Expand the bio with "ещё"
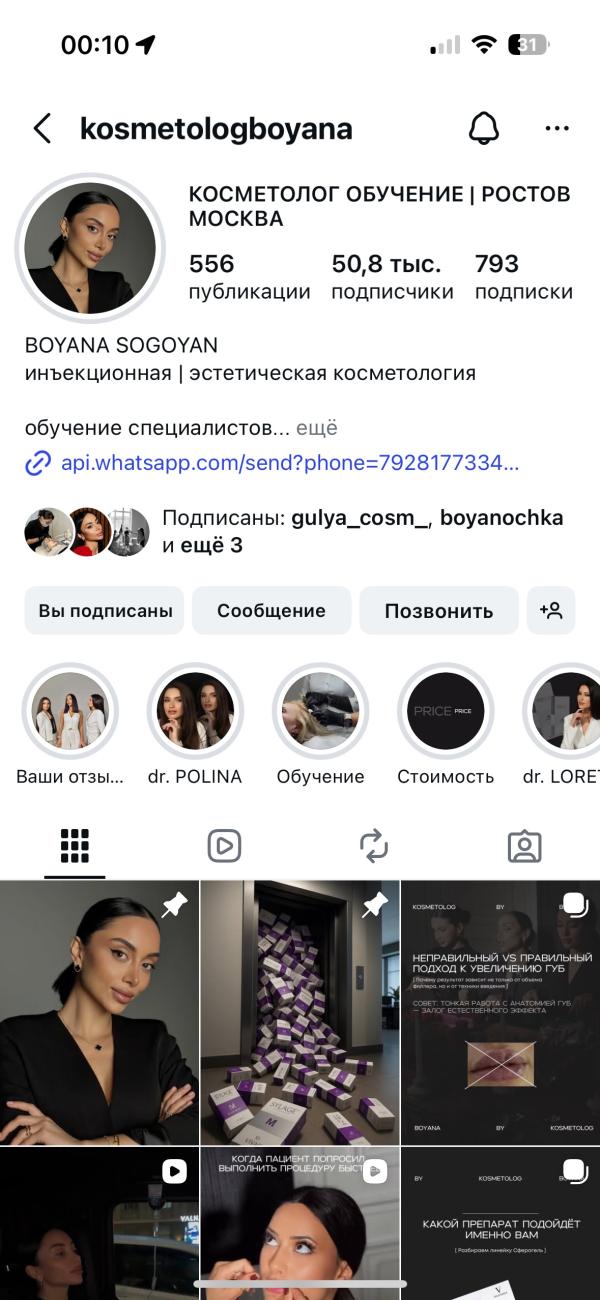 tap(317, 428)
